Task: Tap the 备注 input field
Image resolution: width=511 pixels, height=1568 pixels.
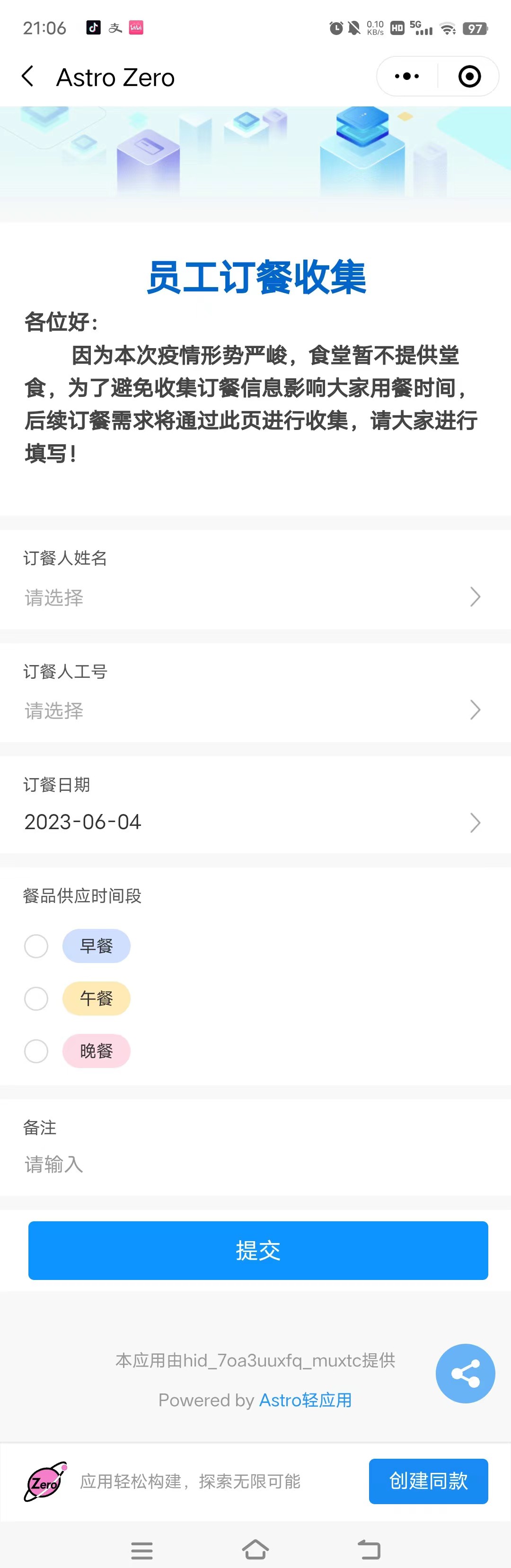Action: pos(253,1165)
